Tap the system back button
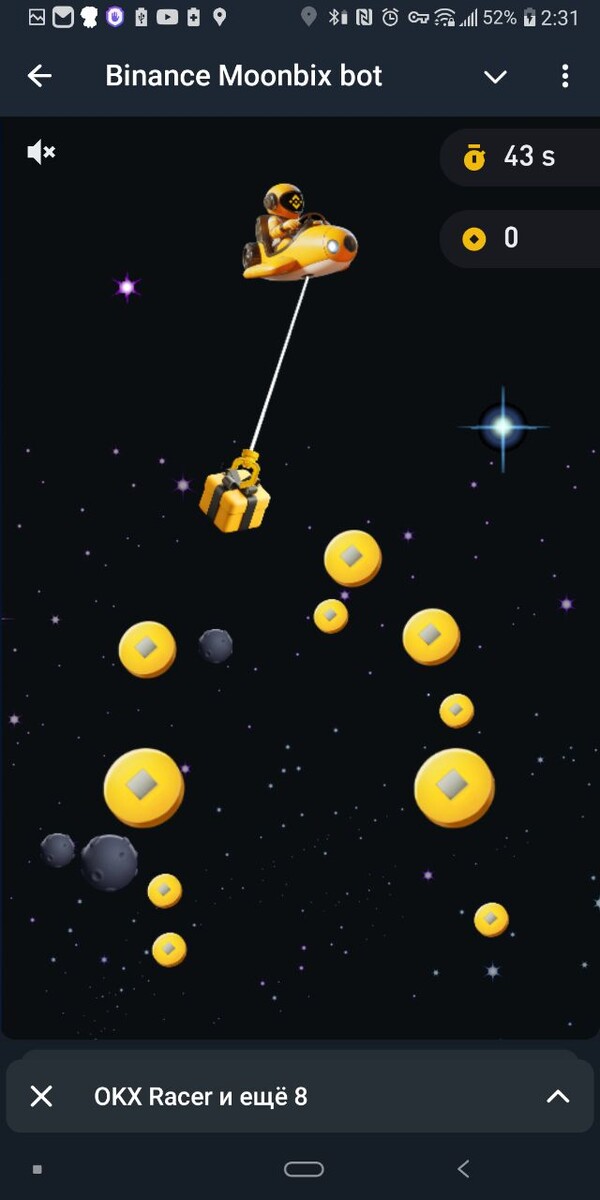 (462, 1169)
